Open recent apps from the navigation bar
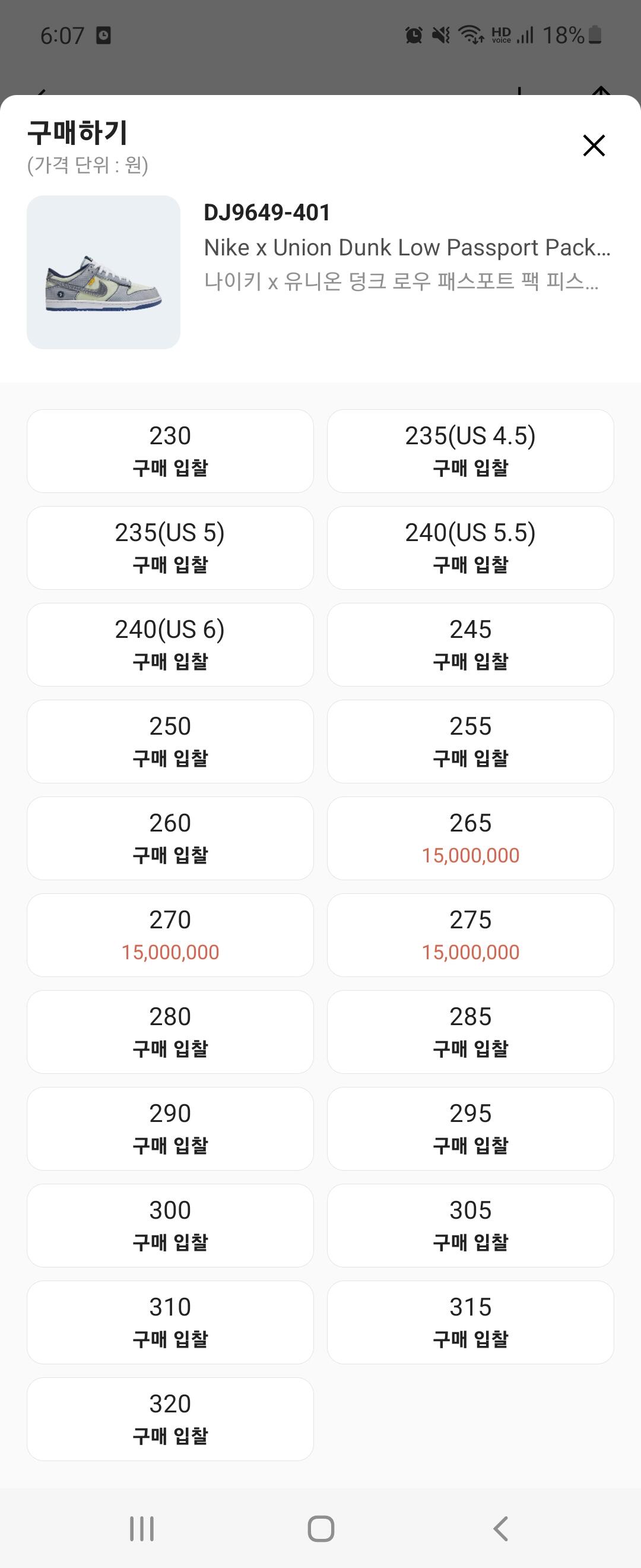Viewport: 641px width, 1568px height. 142,1528
